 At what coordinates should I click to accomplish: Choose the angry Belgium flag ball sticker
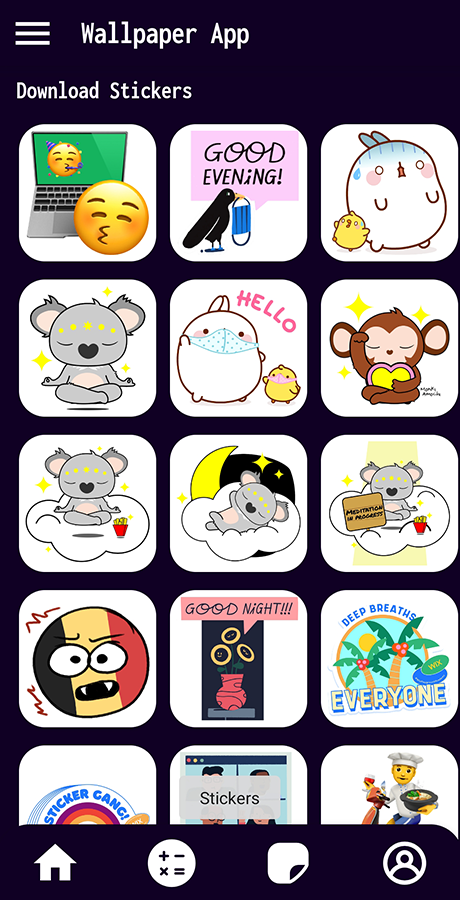[x=87, y=659]
